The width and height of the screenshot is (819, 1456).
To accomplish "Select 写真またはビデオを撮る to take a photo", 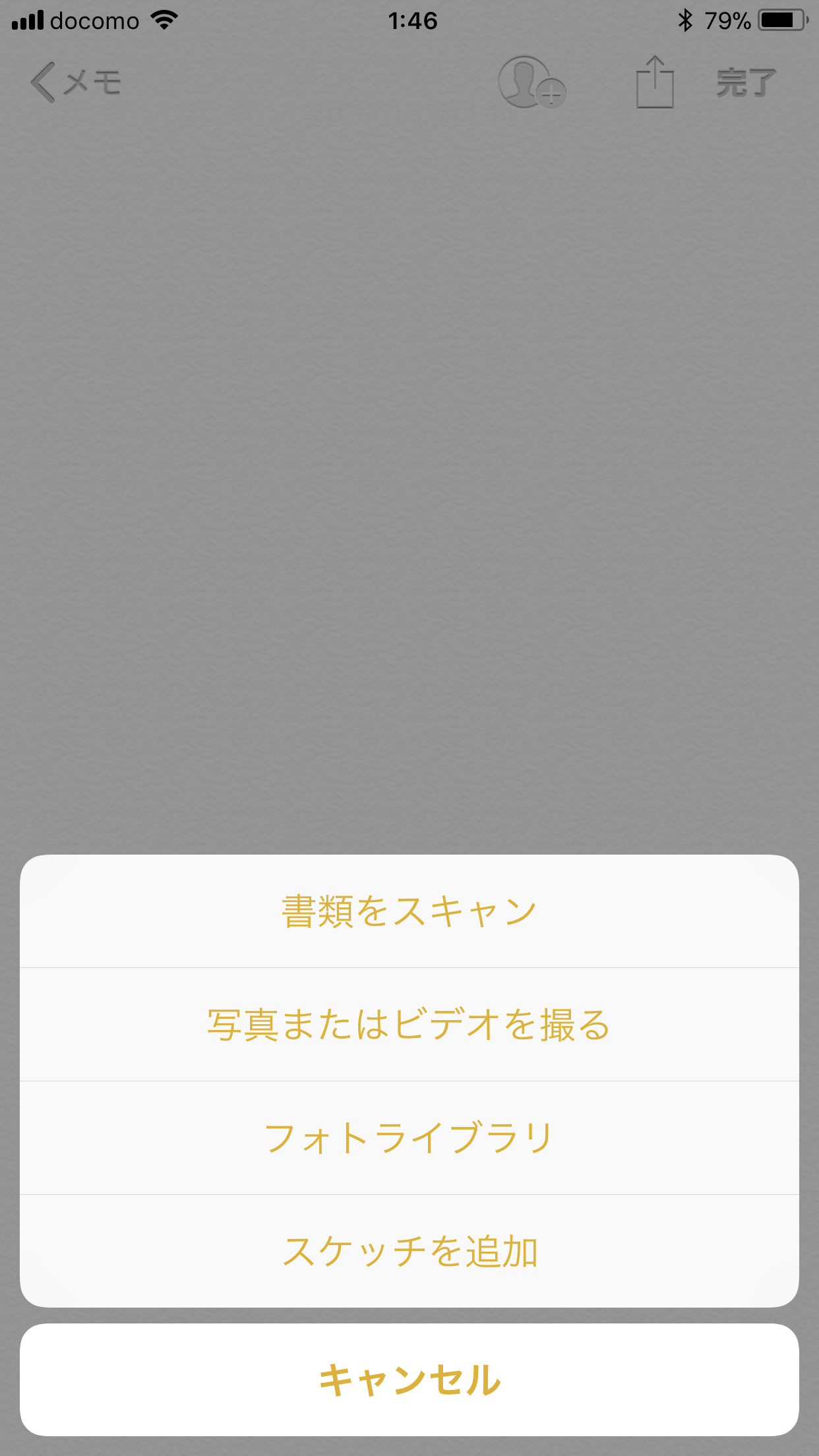I will click(409, 1023).
